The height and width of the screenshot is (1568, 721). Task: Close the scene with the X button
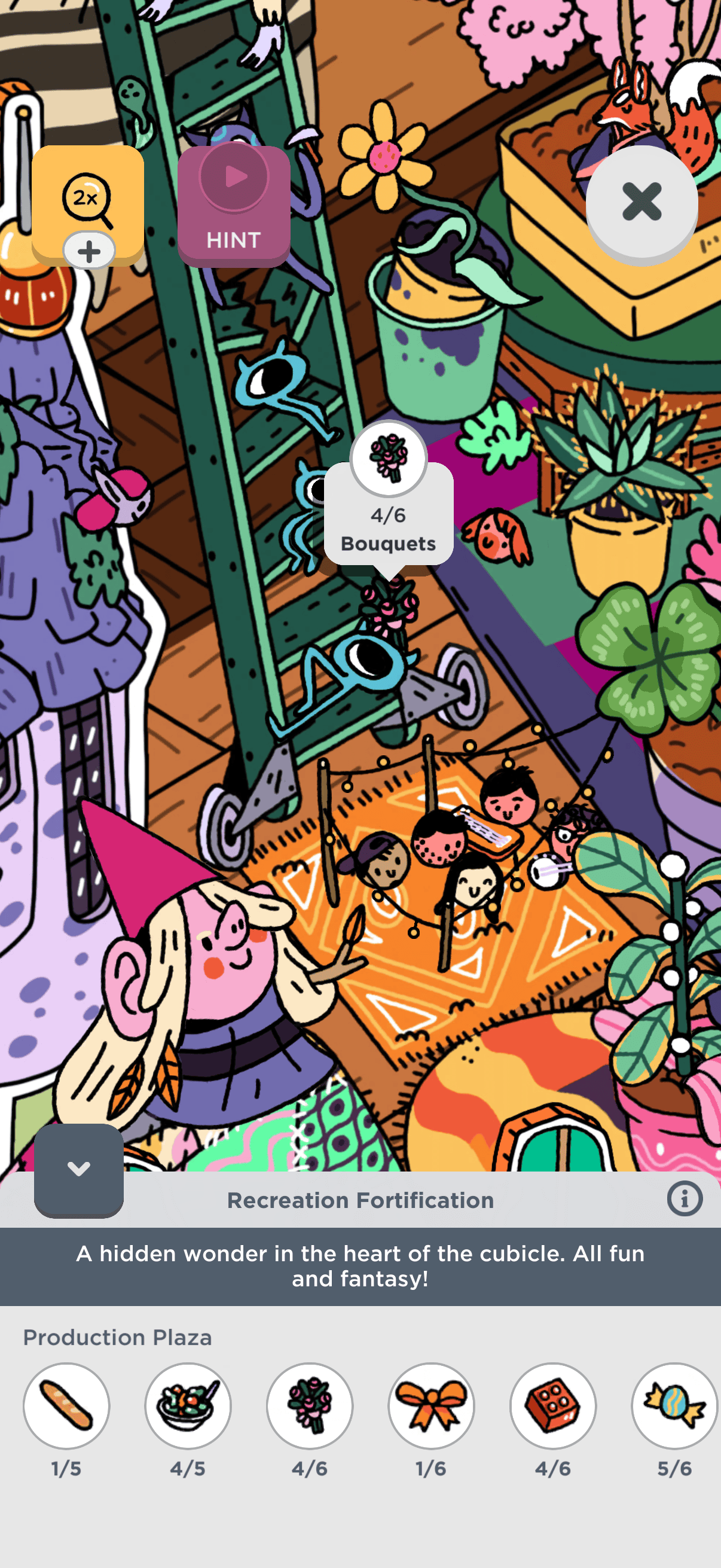click(641, 204)
